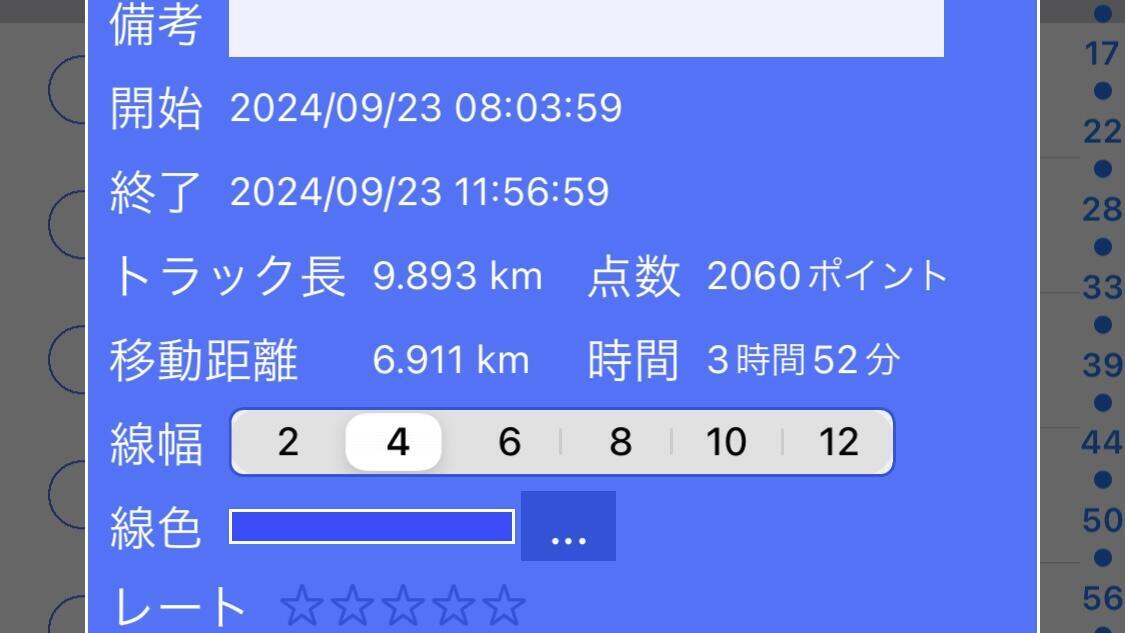Rate the track three stars

[403, 606]
